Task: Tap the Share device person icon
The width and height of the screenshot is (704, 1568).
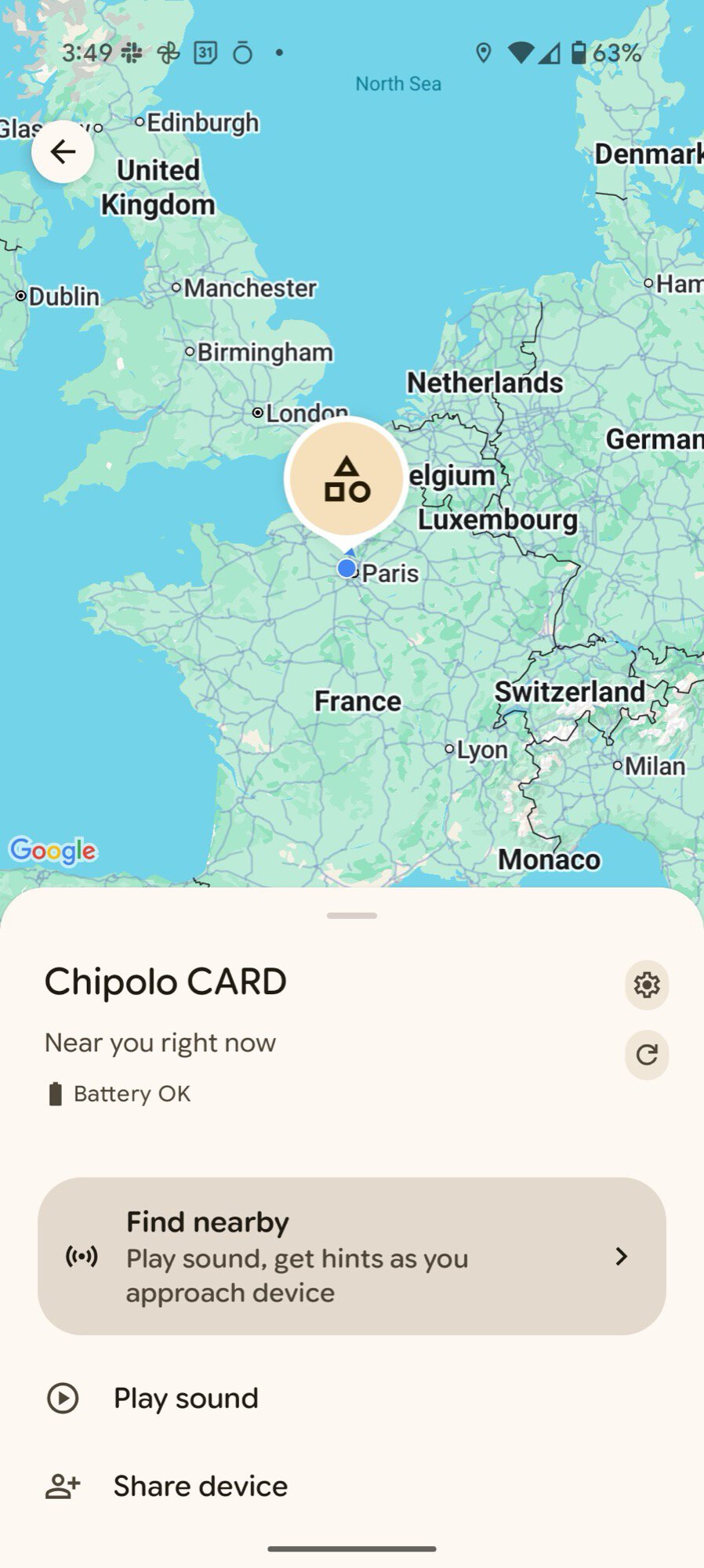Action: pos(63,1486)
